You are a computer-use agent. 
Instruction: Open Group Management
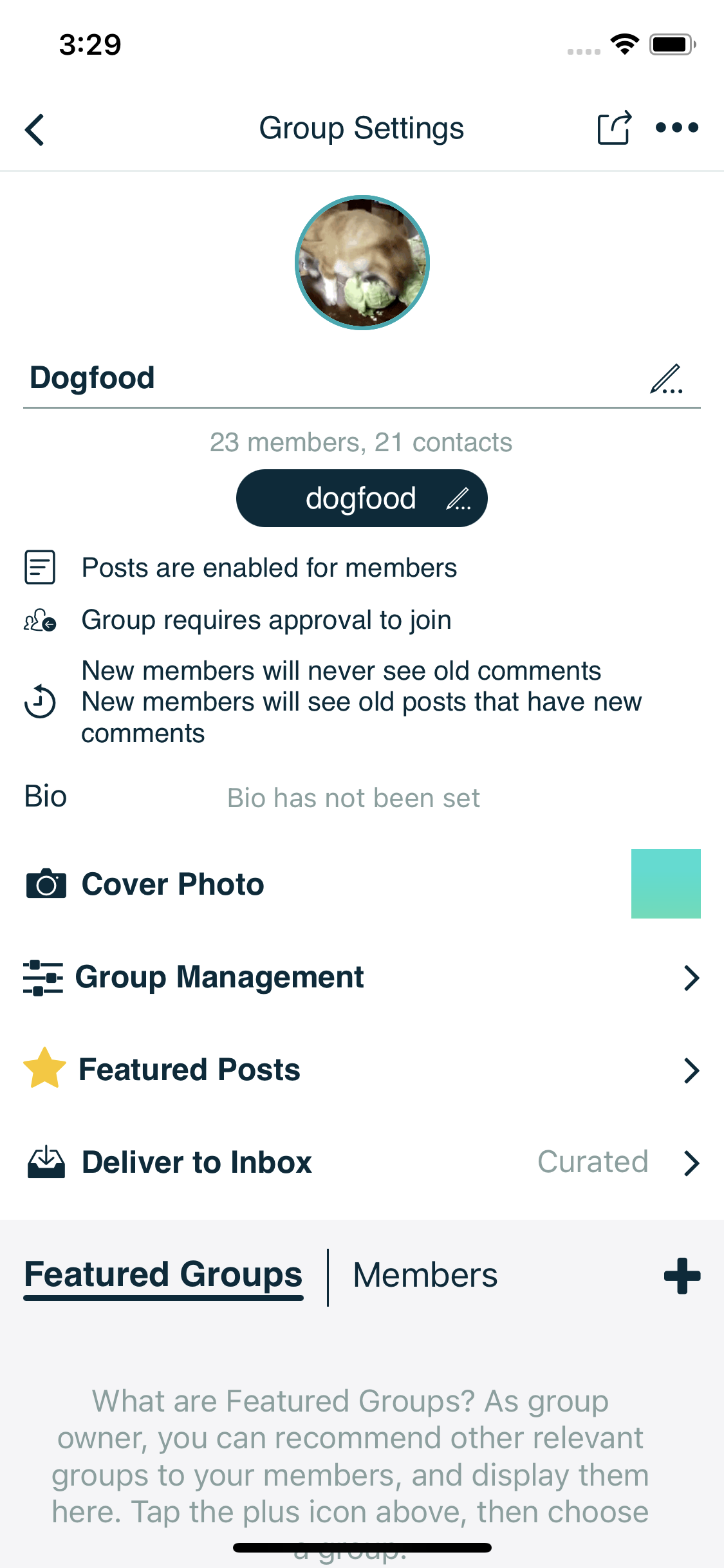point(362,977)
